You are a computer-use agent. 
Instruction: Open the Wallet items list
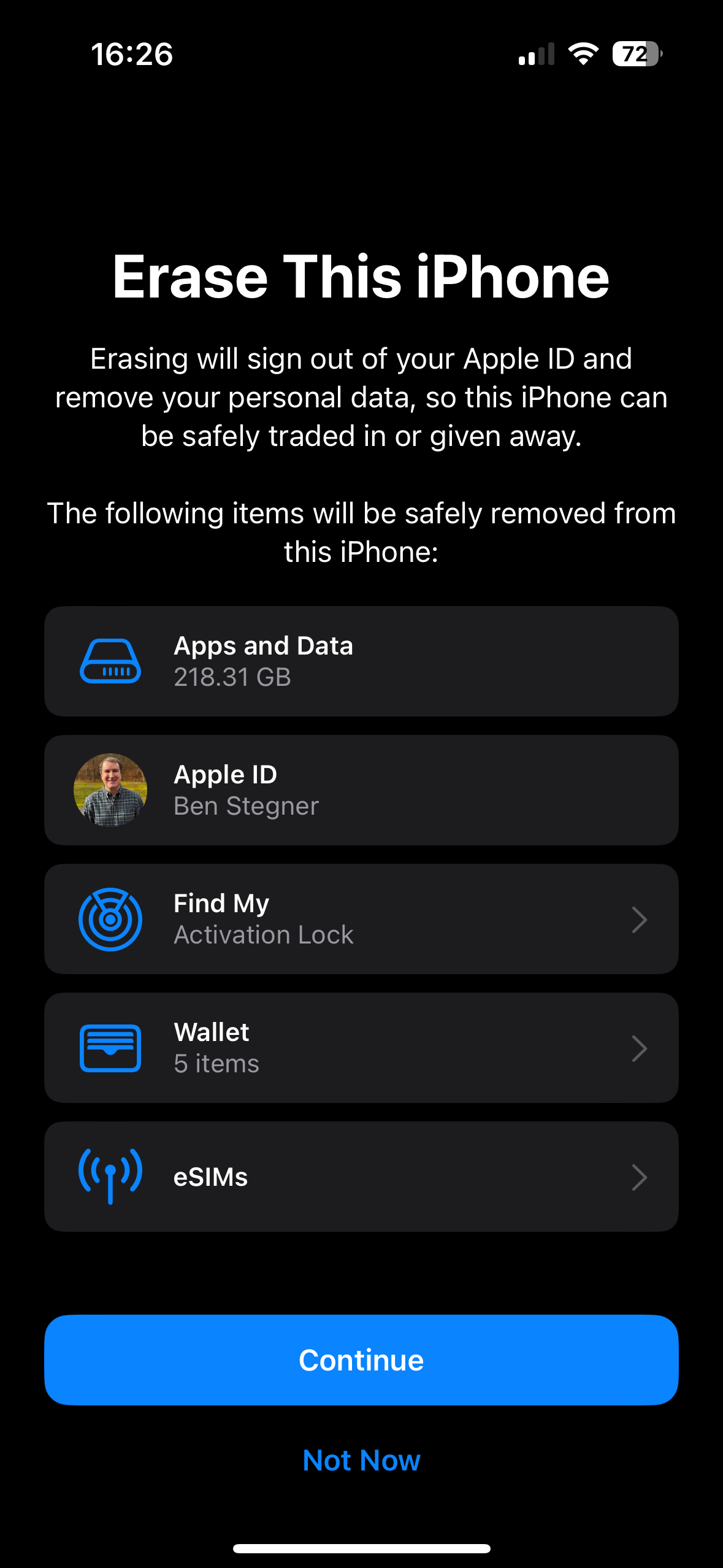click(x=361, y=1048)
